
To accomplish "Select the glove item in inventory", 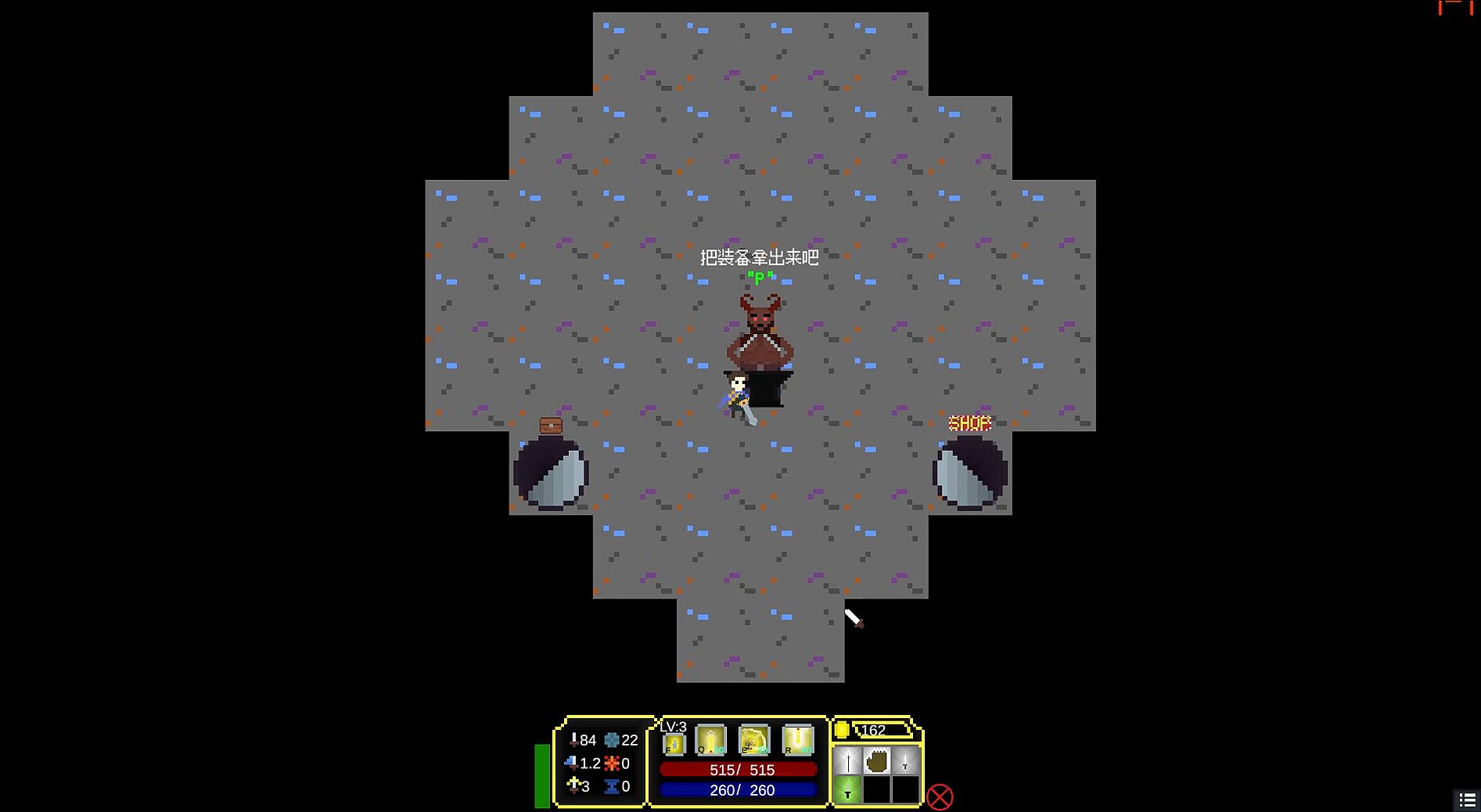I will [876, 760].
